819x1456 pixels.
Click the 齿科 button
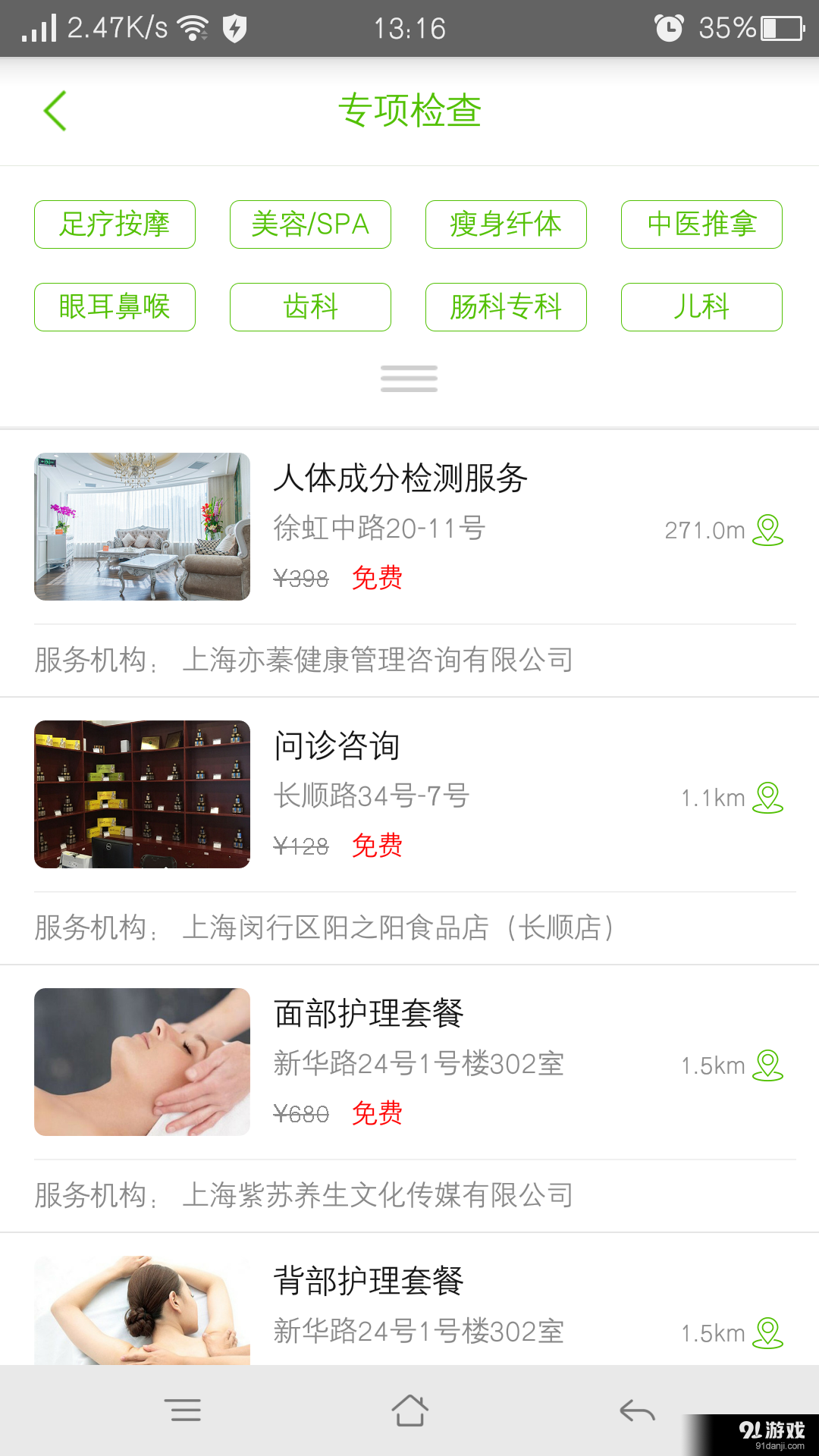coord(310,307)
